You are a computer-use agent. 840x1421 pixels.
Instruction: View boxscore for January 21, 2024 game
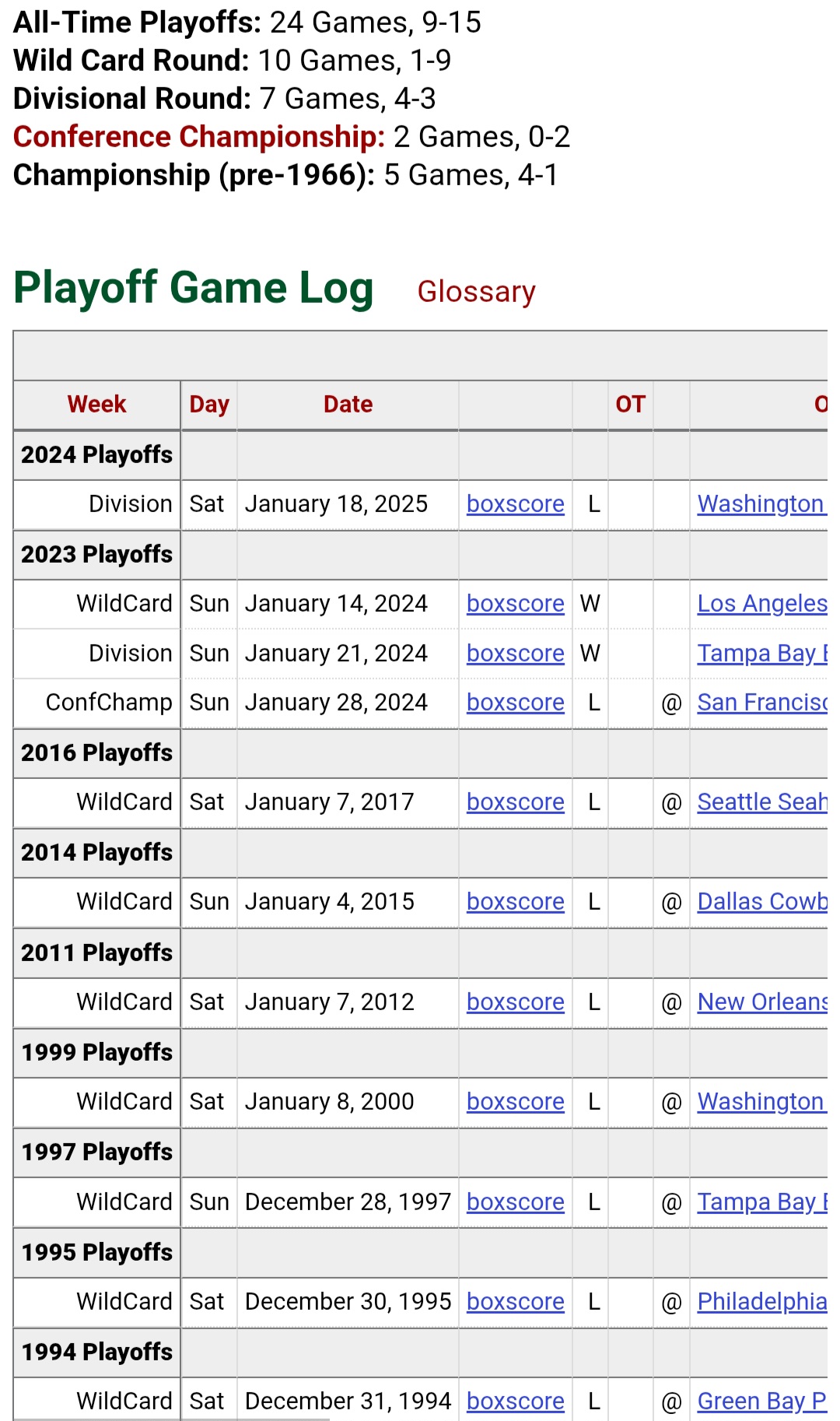tap(516, 654)
